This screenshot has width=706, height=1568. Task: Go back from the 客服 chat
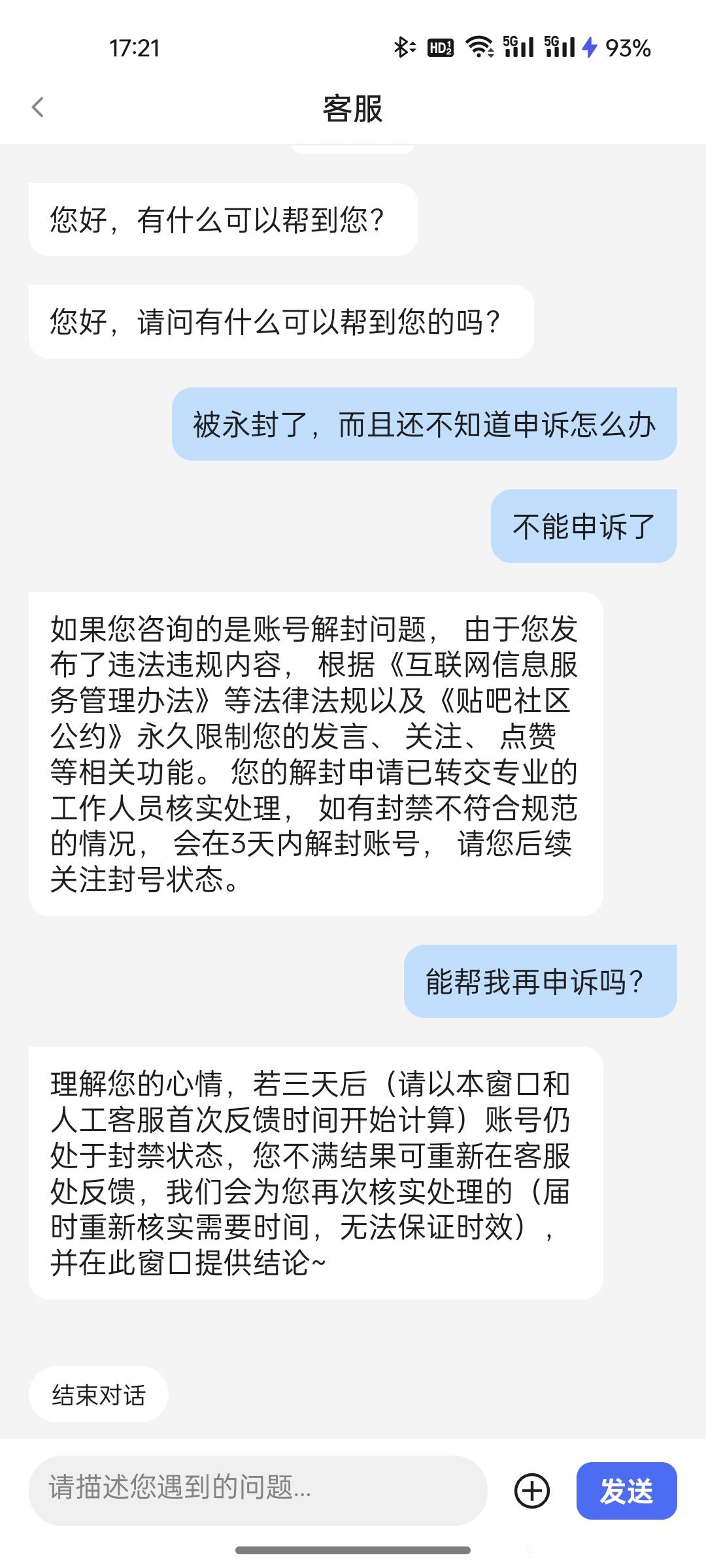[x=38, y=107]
